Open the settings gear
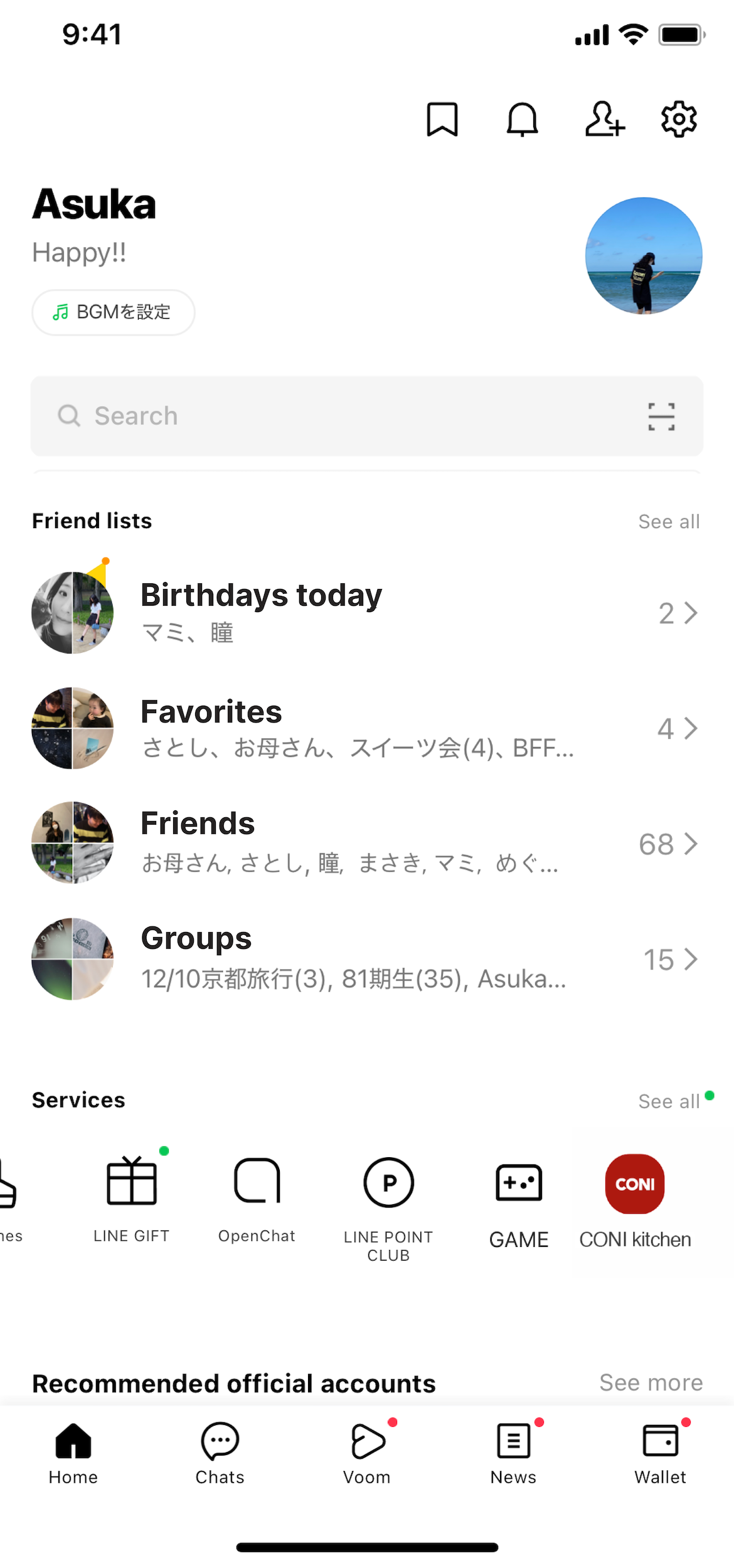 [x=679, y=119]
